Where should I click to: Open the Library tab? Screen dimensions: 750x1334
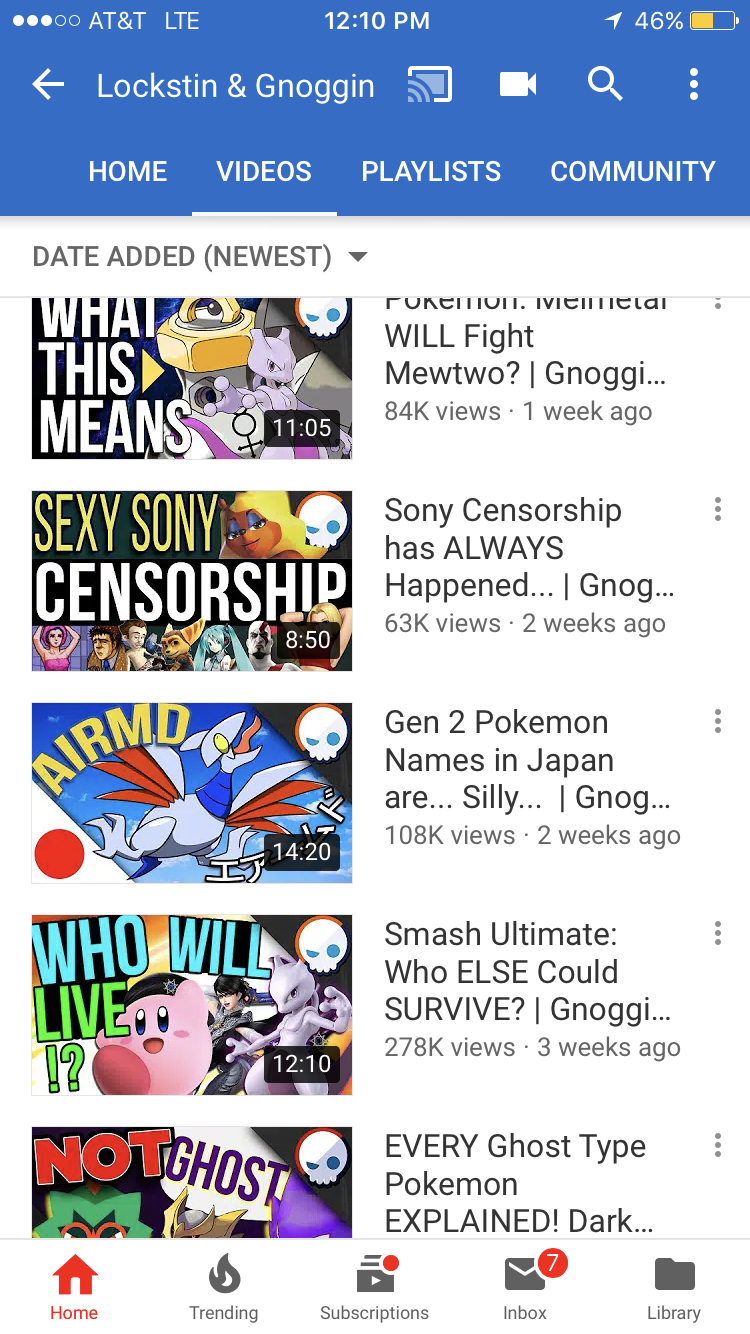point(674,1288)
